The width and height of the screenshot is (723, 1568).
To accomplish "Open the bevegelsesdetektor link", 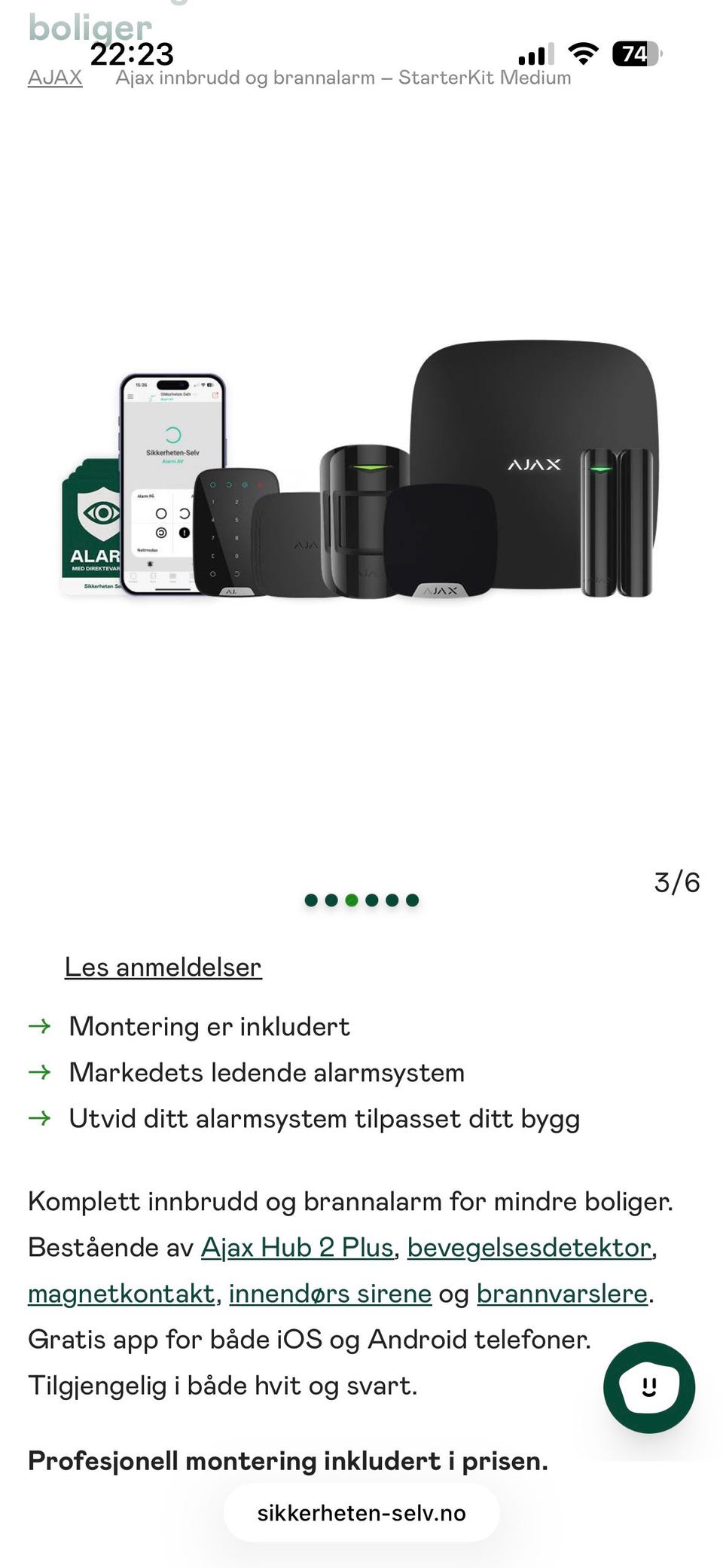I will [529, 1247].
